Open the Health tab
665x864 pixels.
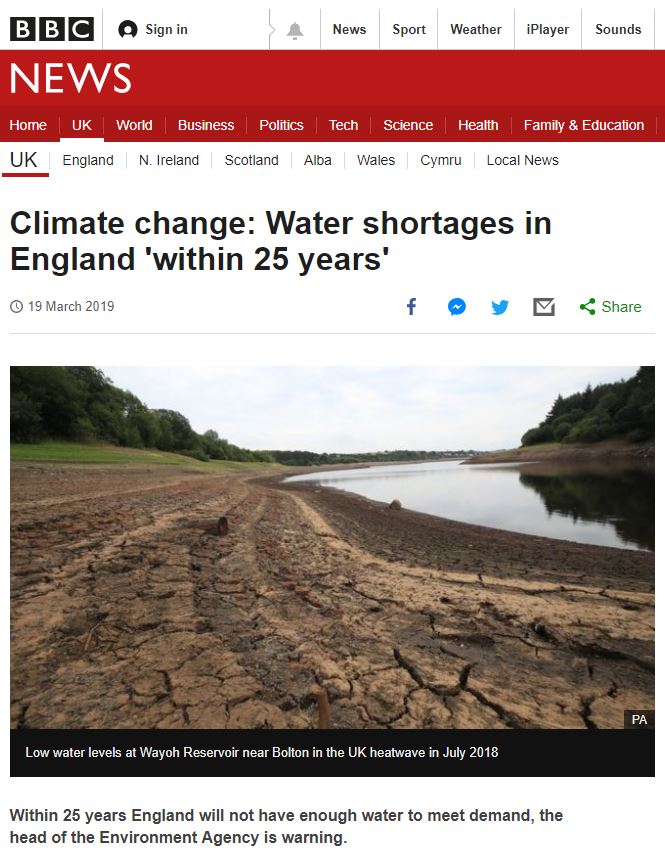(478, 125)
